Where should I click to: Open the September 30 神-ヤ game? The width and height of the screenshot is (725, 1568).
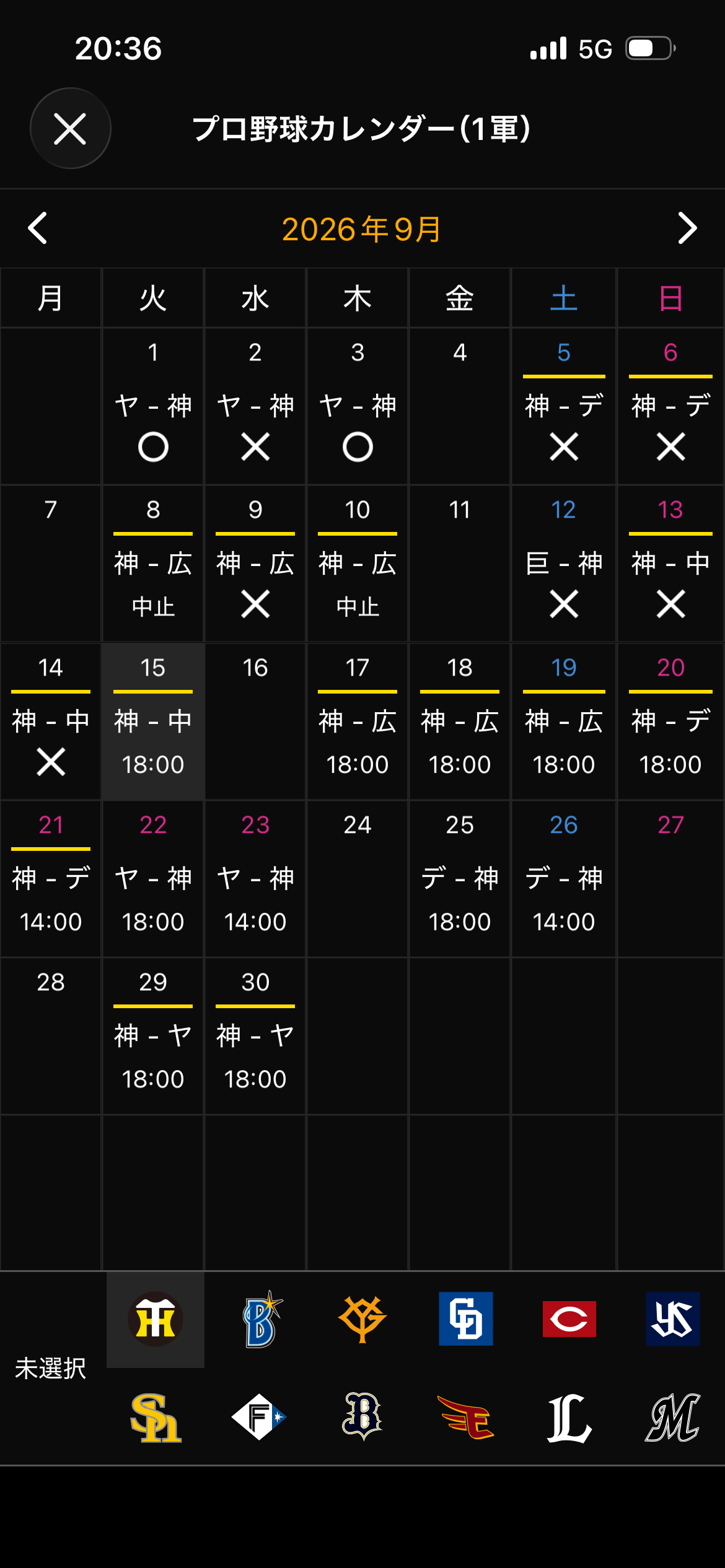pyautogui.click(x=255, y=1036)
